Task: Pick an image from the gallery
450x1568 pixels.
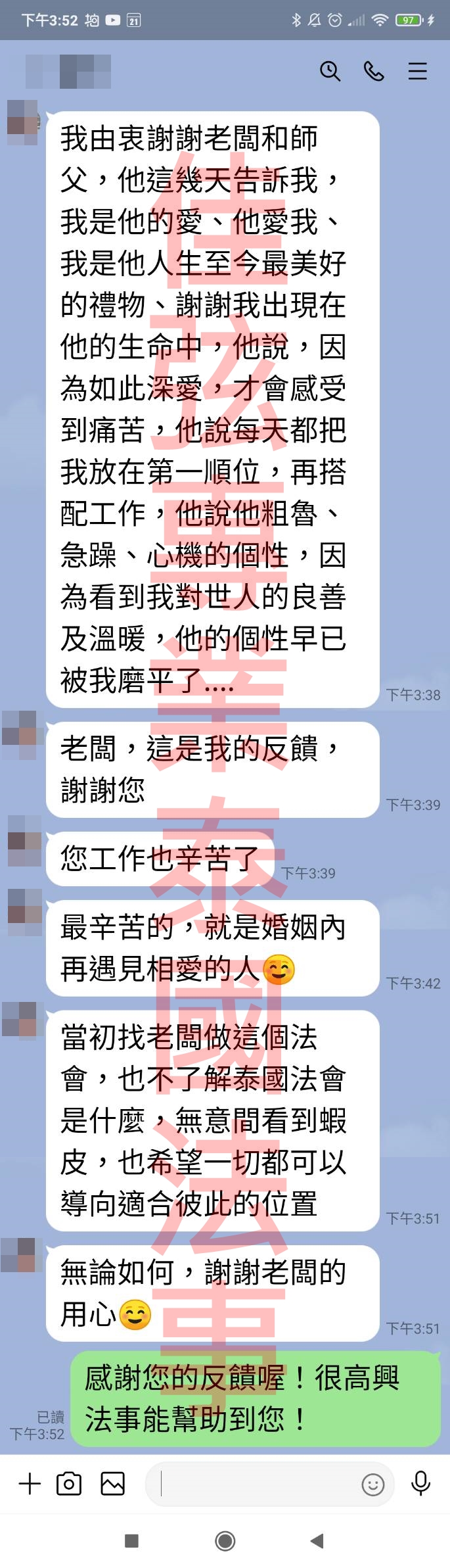Action: pyautogui.click(x=112, y=1484)
